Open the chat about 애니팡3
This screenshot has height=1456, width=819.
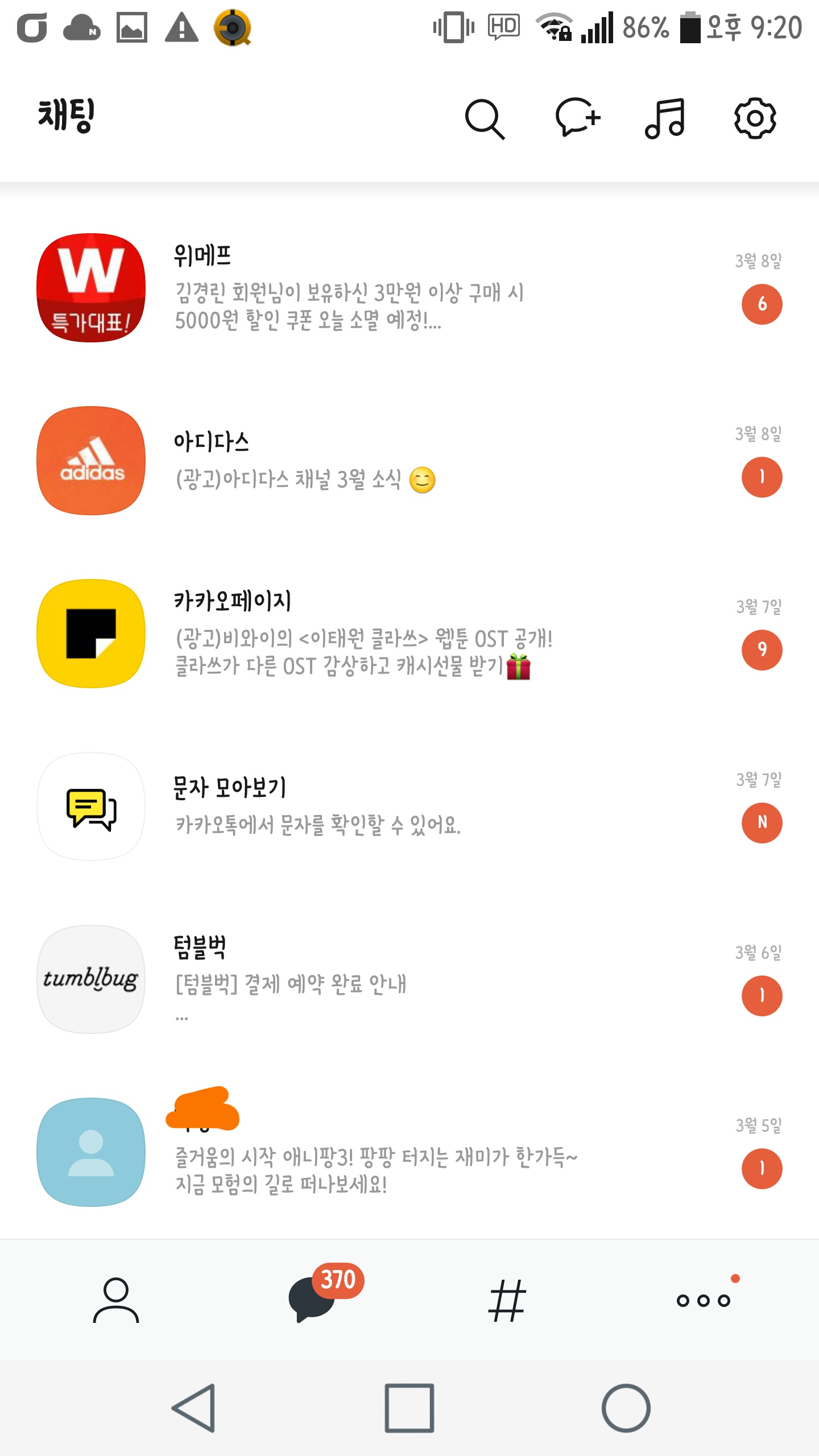click(409, 1152)
